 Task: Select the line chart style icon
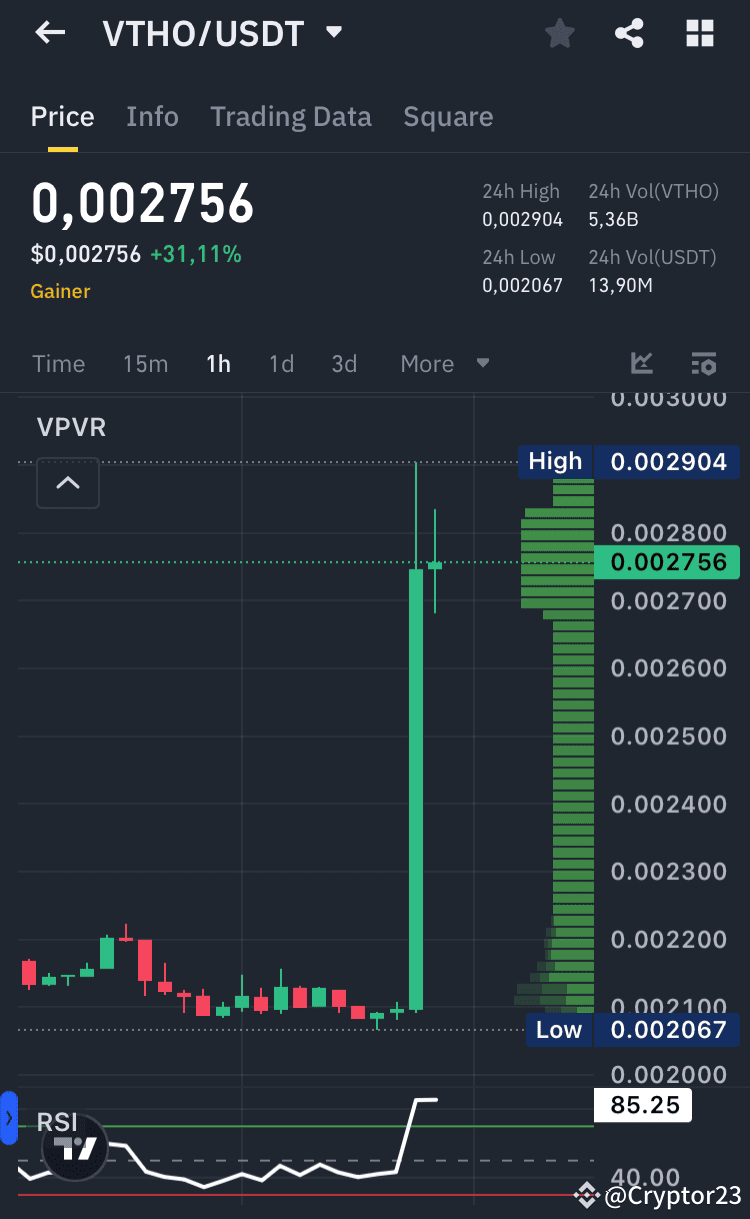pyautogui.click(x=641, y=363)
